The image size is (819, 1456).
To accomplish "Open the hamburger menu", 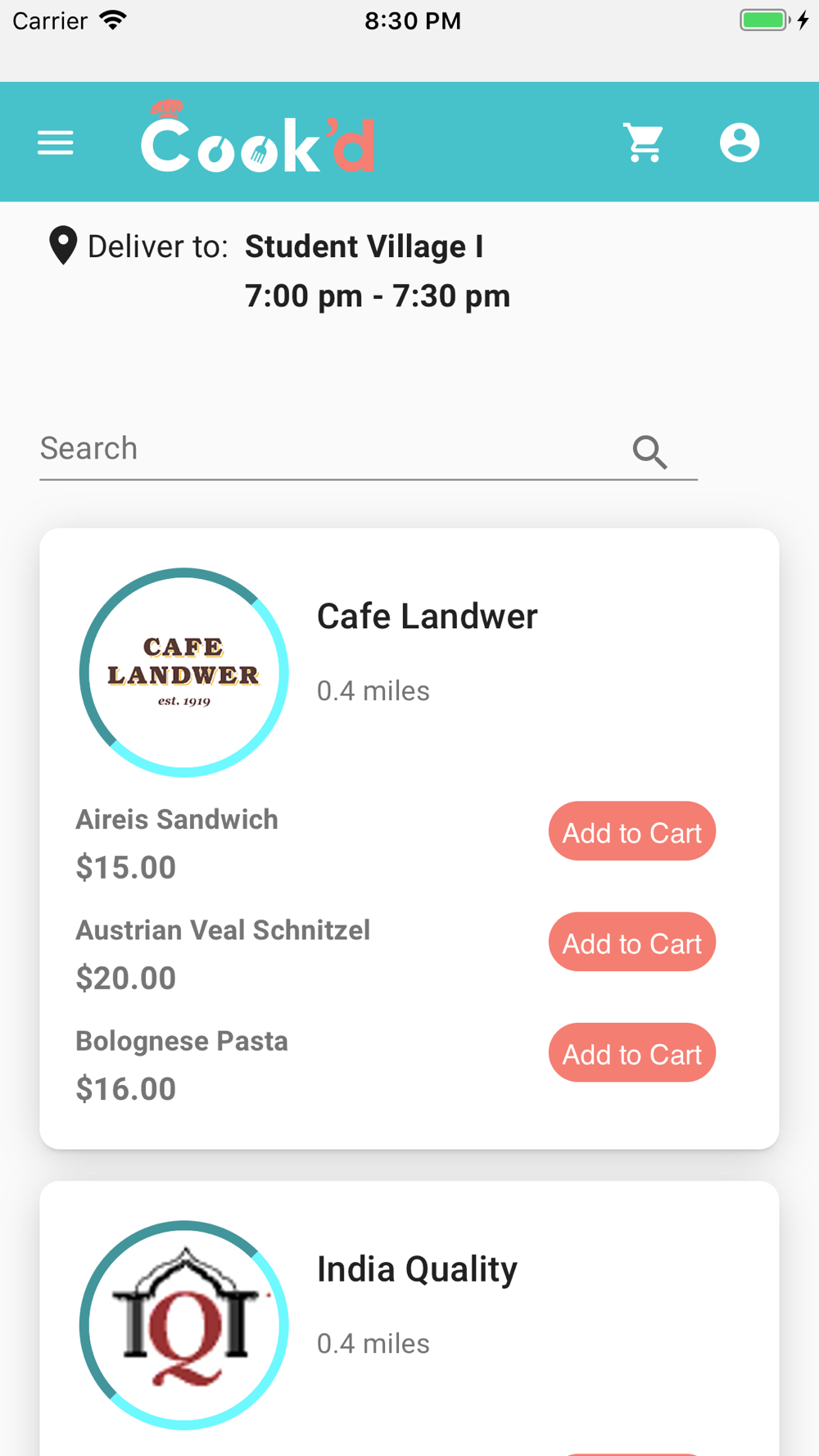I will click(56, 142).
